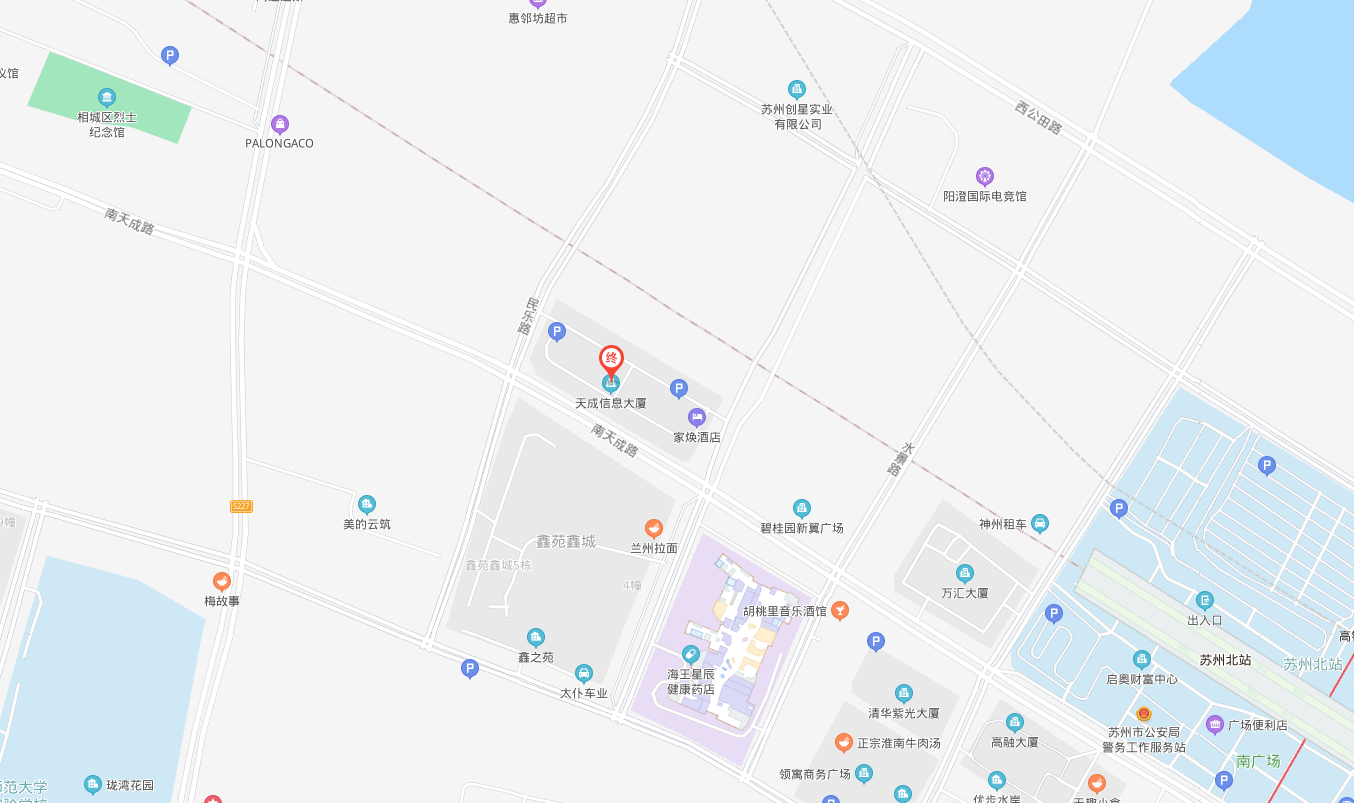
Task: Select the 鑫之苑 marker
Action: tap(536, 637)
